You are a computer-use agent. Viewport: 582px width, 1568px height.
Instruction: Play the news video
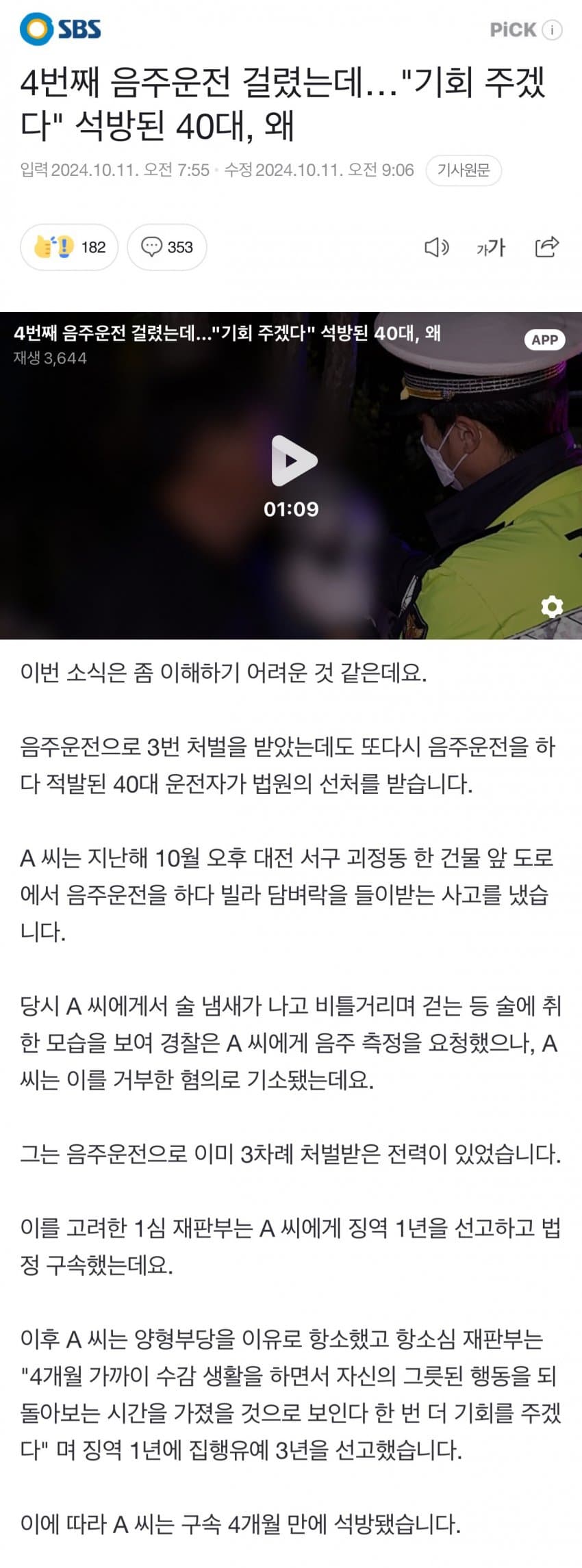pyautogui.click(x=293, y=461)
